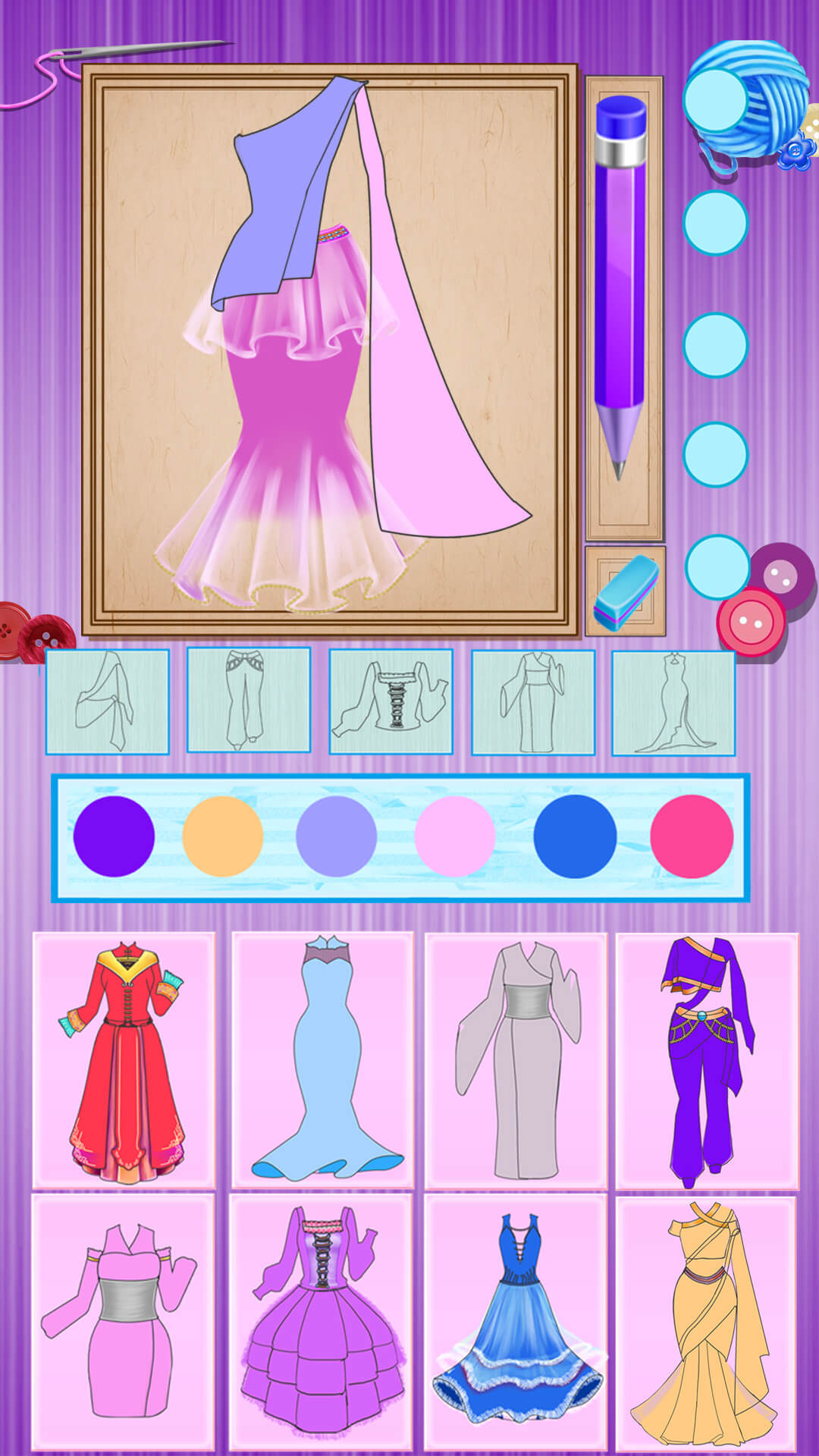This screenshot has height=1456, width=819.
Task: Pick the peach orange color swatch
Action: (x=222, y=836)
